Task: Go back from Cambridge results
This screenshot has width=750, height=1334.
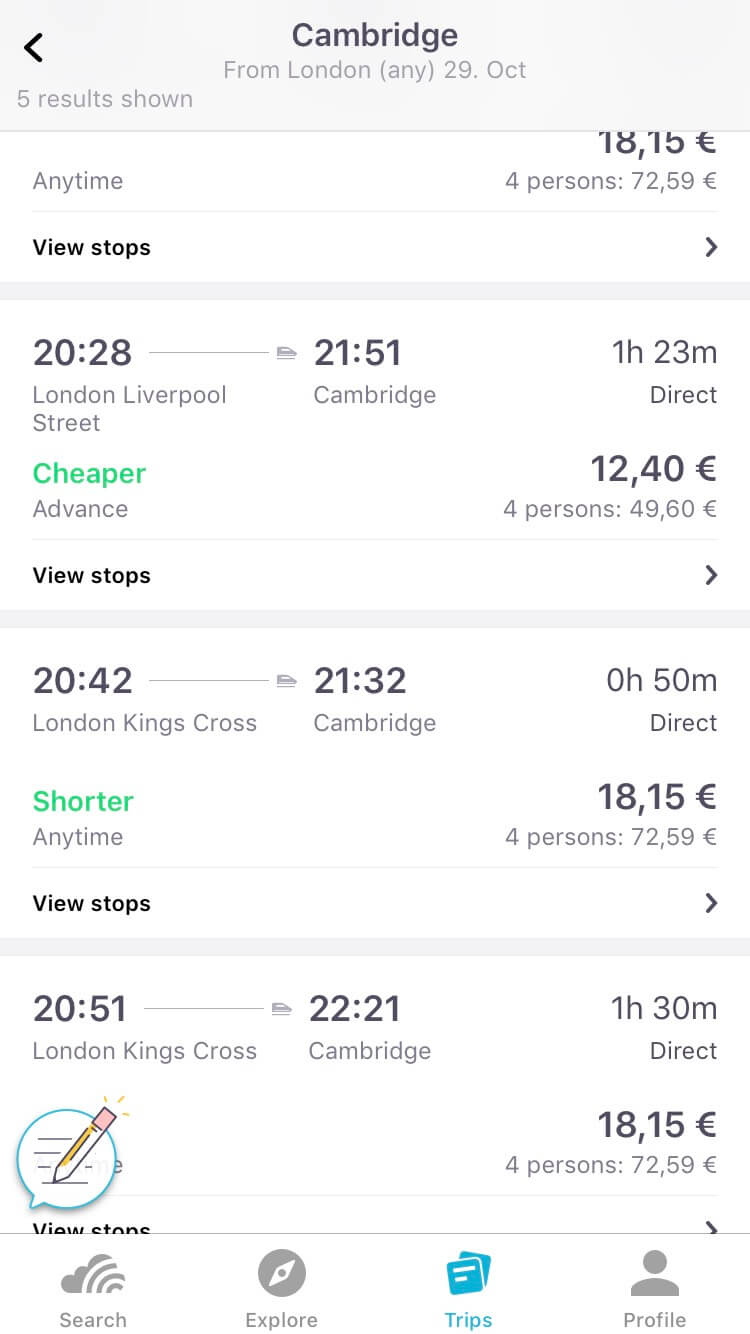Action: (x=34, y=47)
